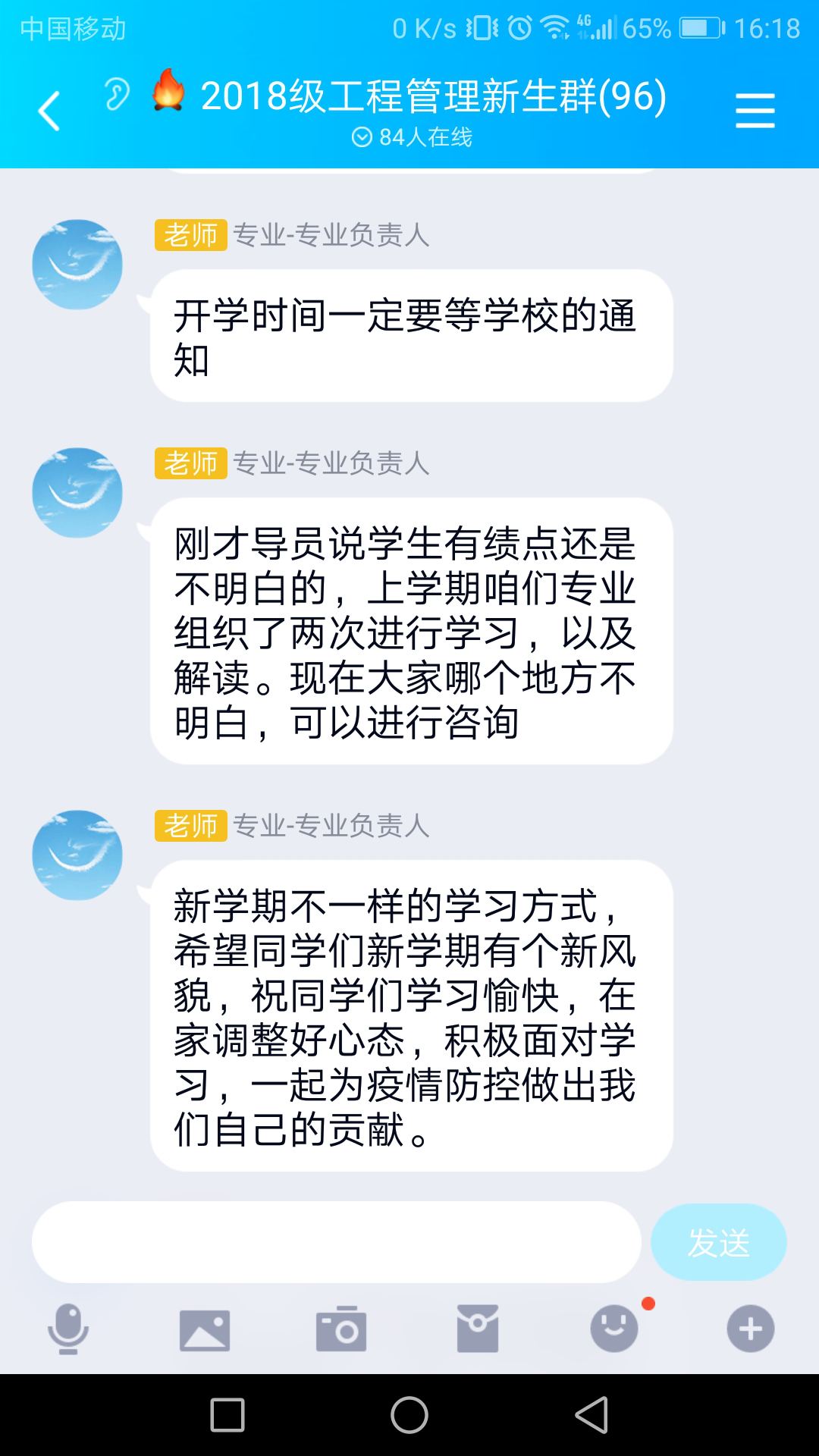
Task: Go back from the group chat
Action: [x=49, y=111]
